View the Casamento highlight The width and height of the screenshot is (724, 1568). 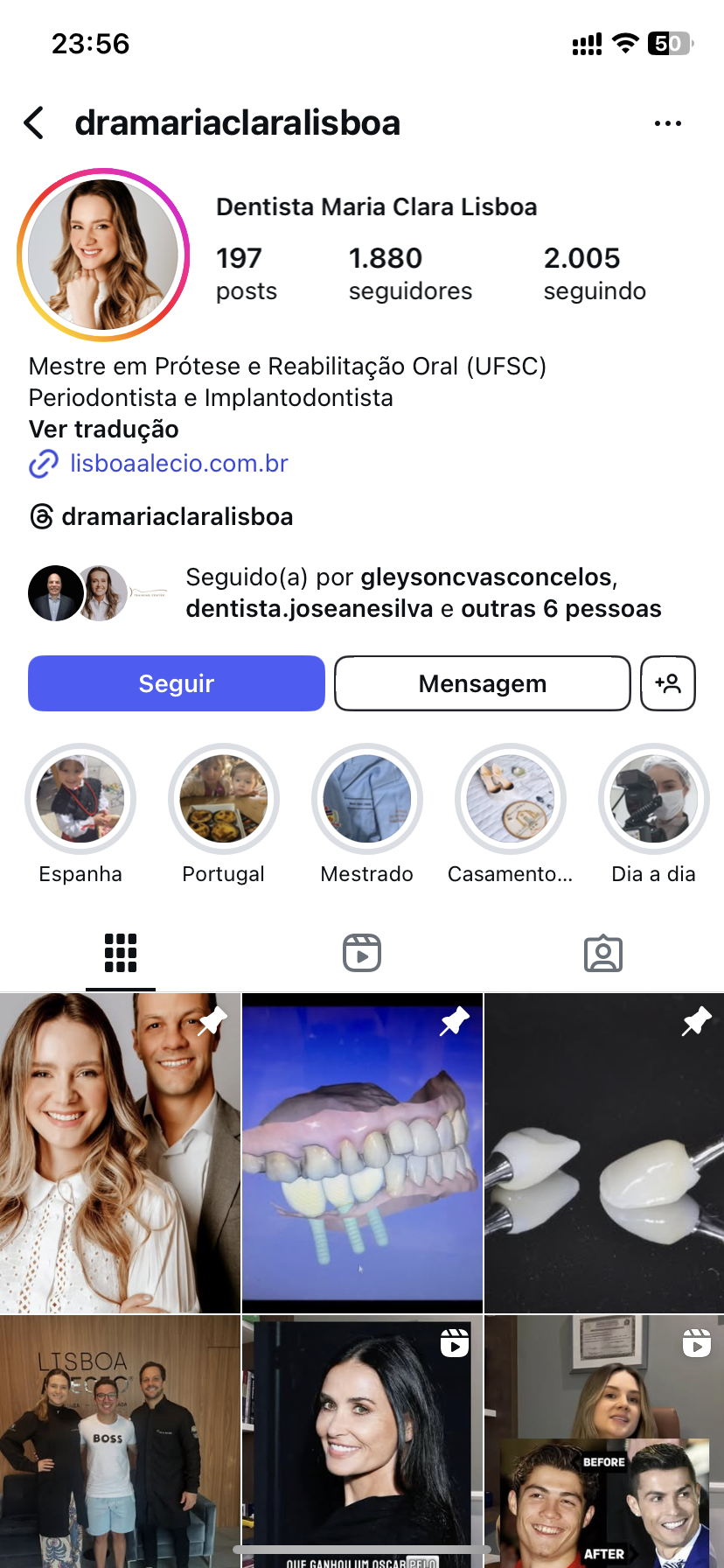511,799
